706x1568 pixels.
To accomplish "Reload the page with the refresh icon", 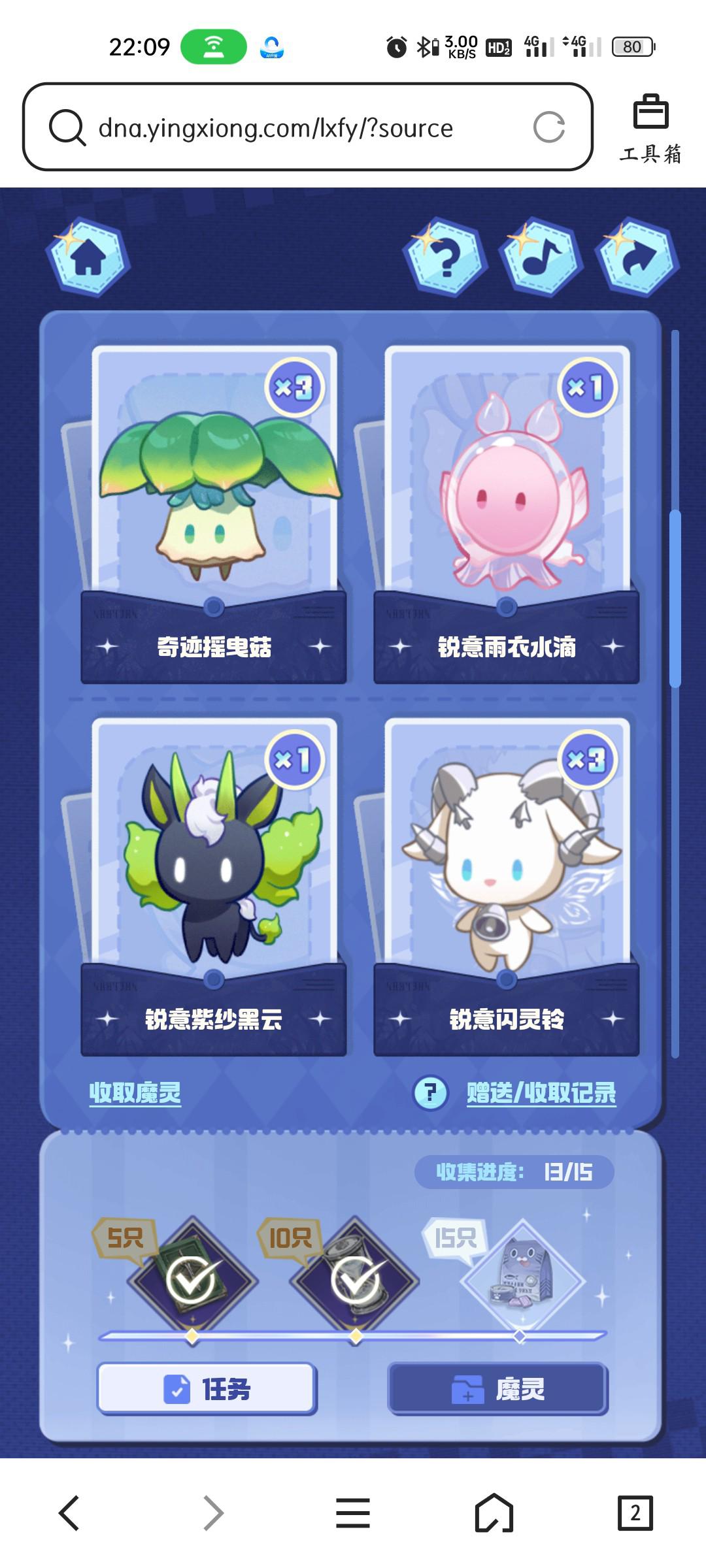I will (548, 127).
